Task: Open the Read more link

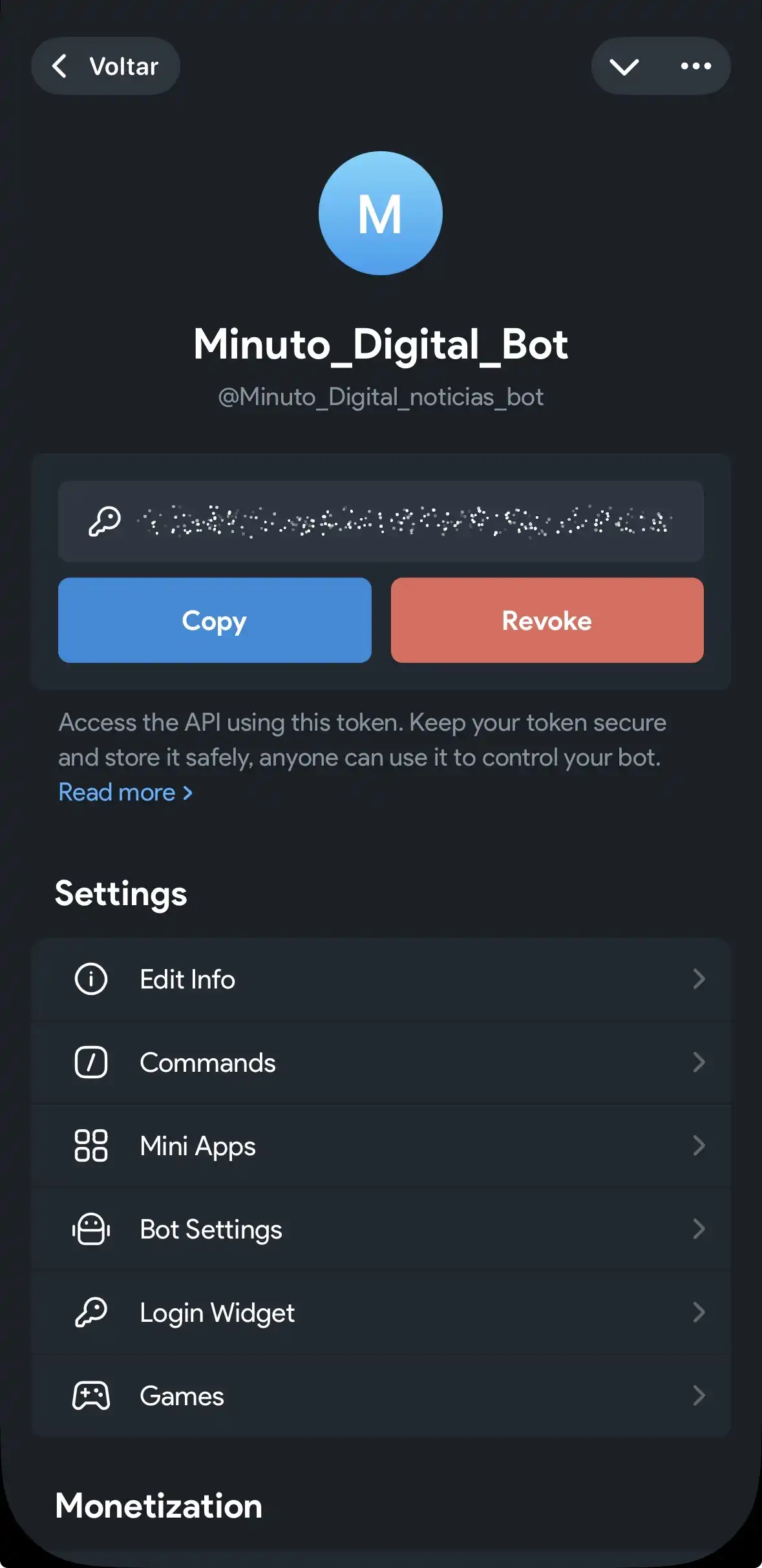Action: (125, 792)
